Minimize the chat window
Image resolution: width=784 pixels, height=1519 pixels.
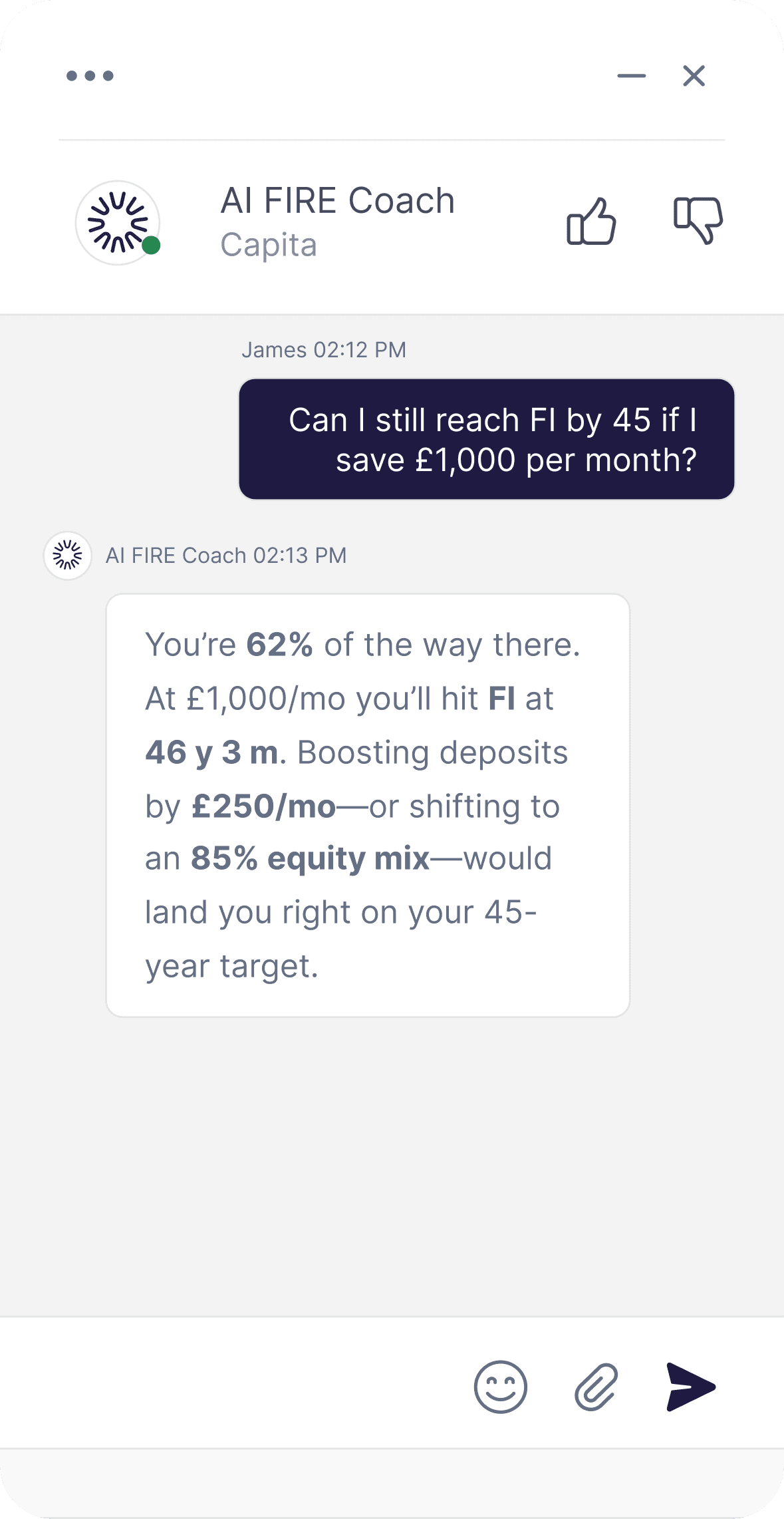[x=631, y=76]
